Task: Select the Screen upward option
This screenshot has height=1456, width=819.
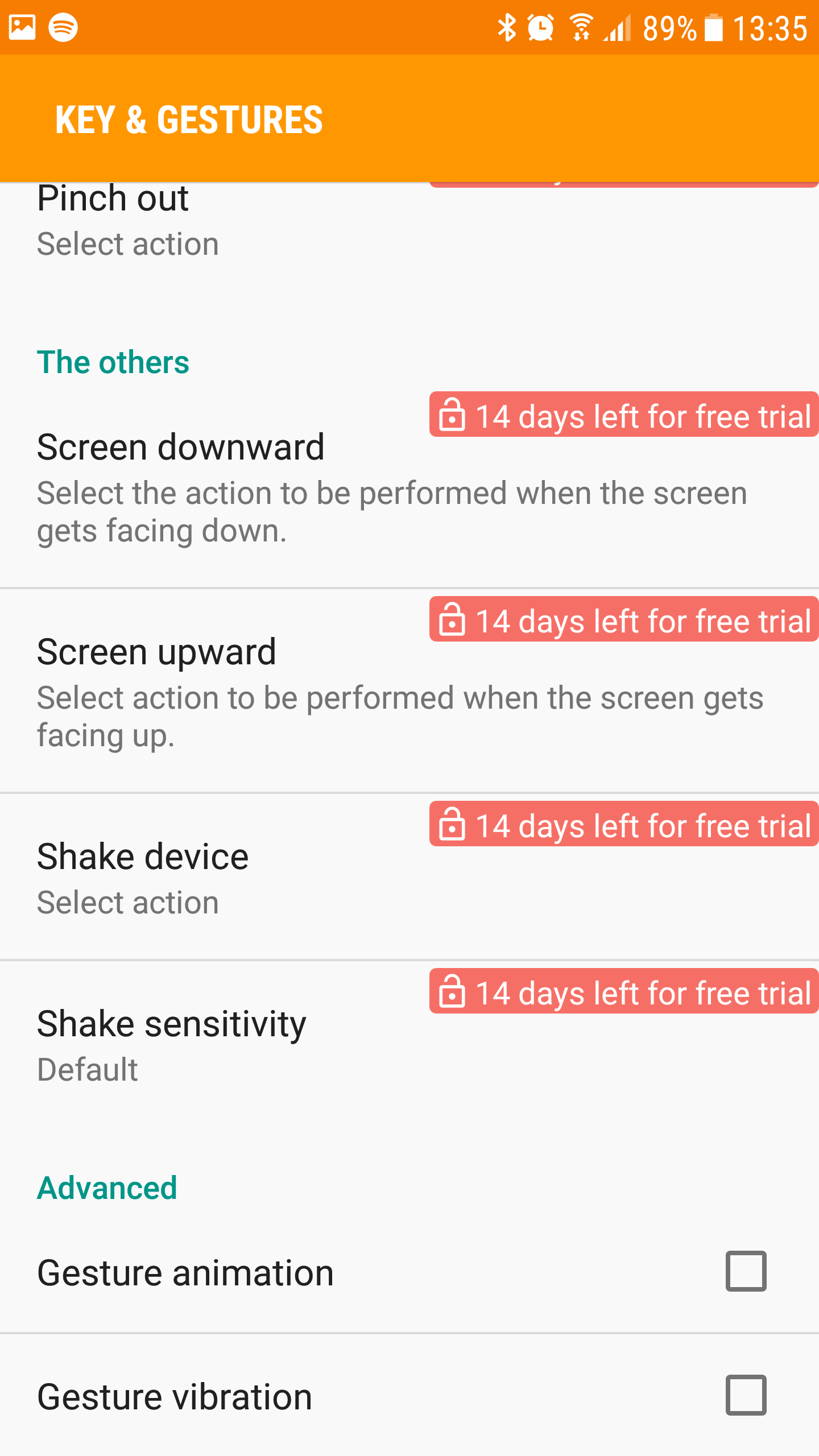Action: (x=409, y=691)
